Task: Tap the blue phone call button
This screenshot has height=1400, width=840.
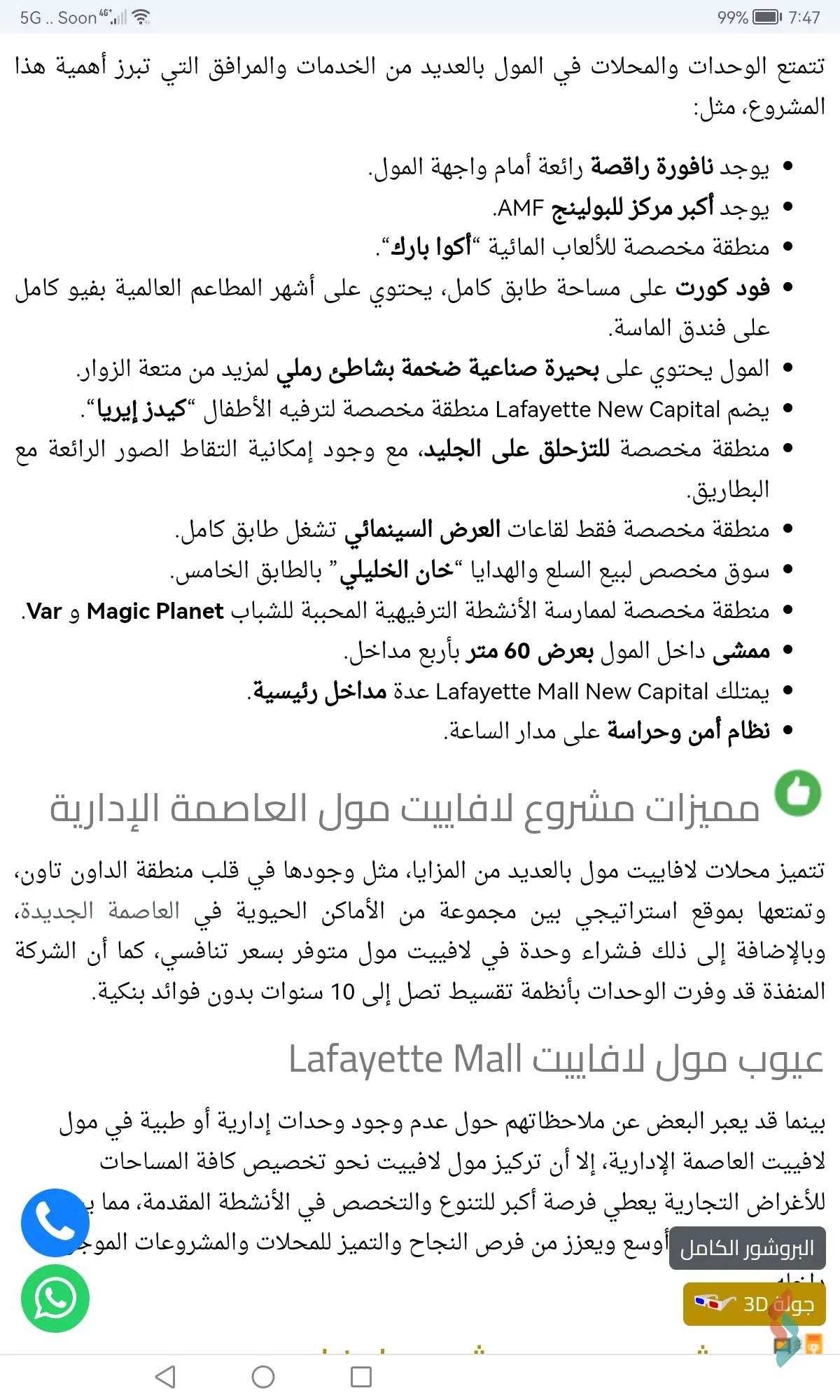Action: [55, 1222]
